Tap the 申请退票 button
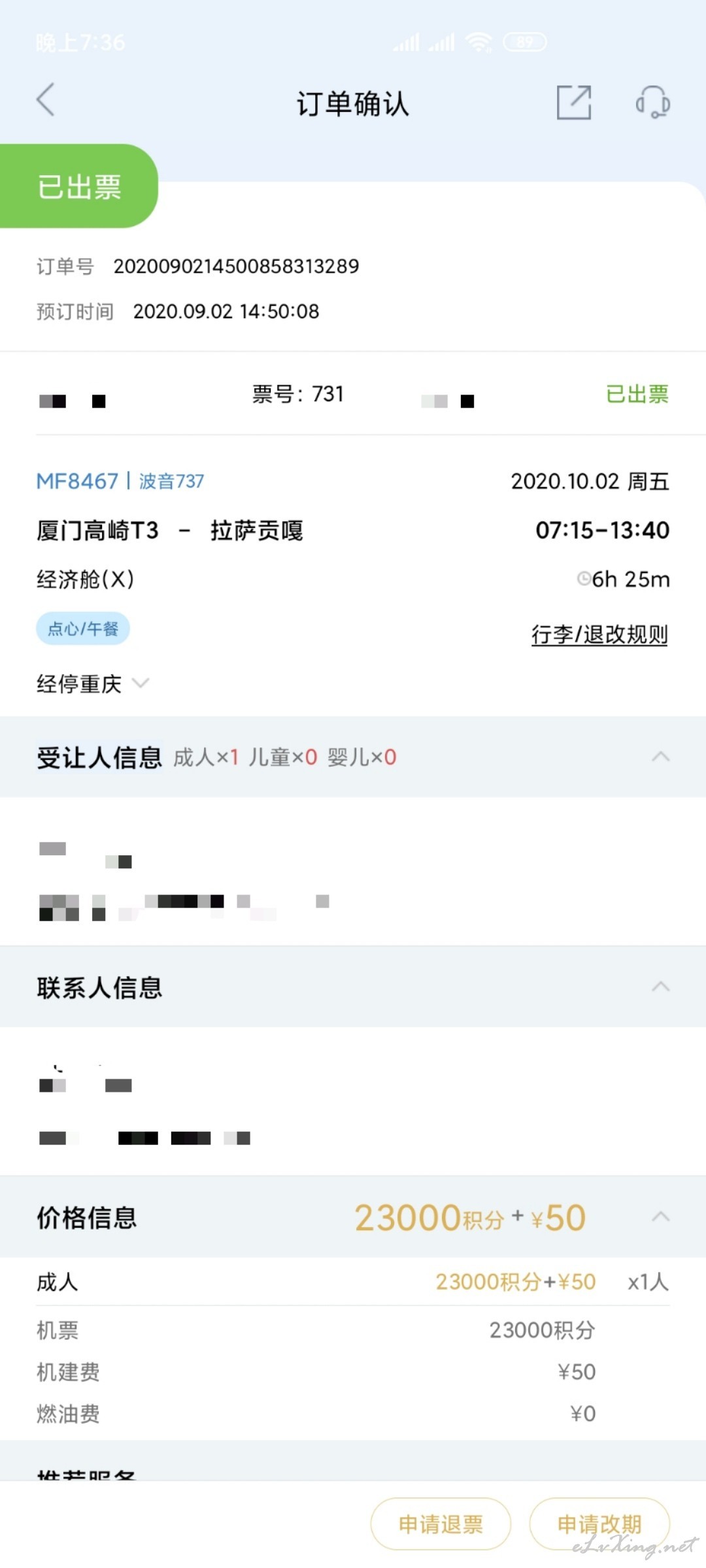This screenshot has width=706, height=1568. point(441,1524)
